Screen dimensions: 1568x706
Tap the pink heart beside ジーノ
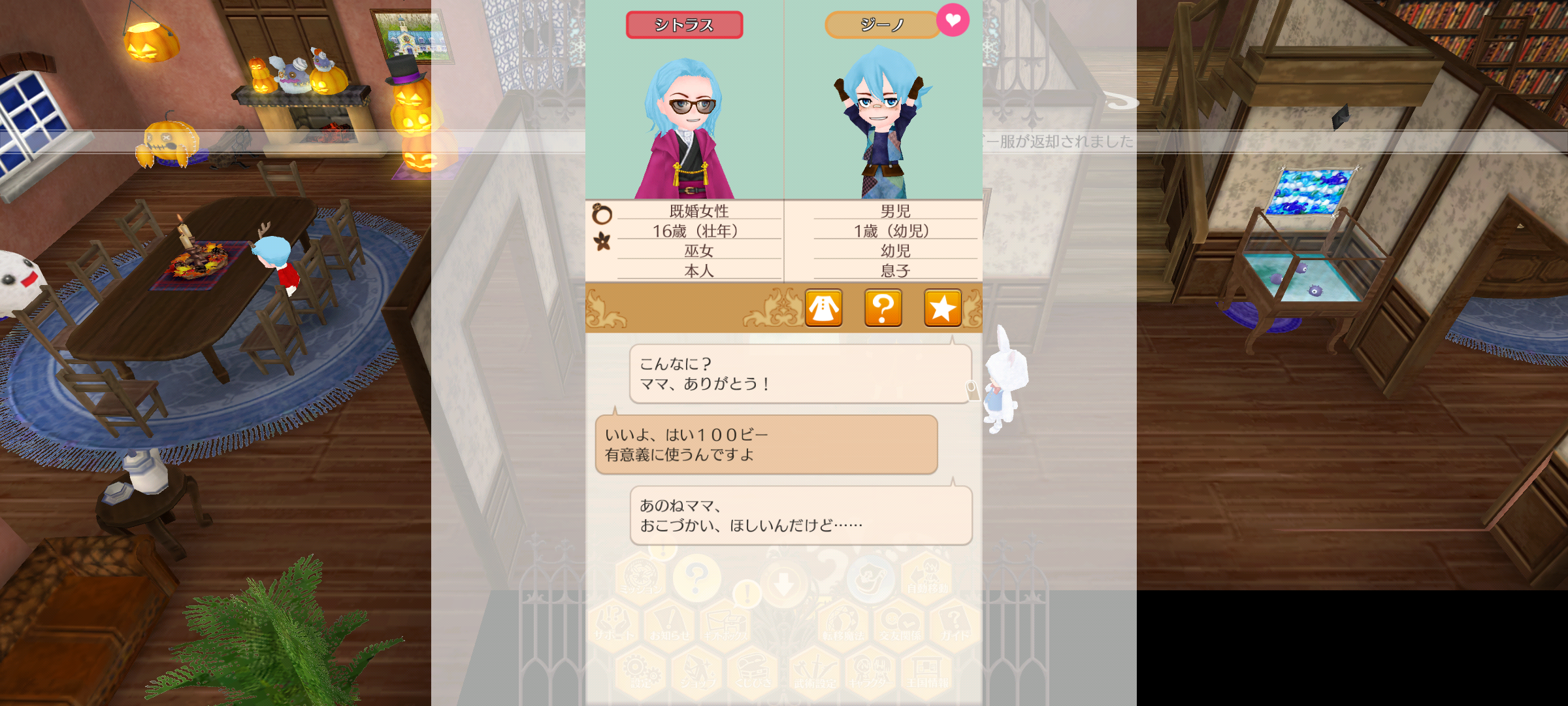tap(953, 20)
